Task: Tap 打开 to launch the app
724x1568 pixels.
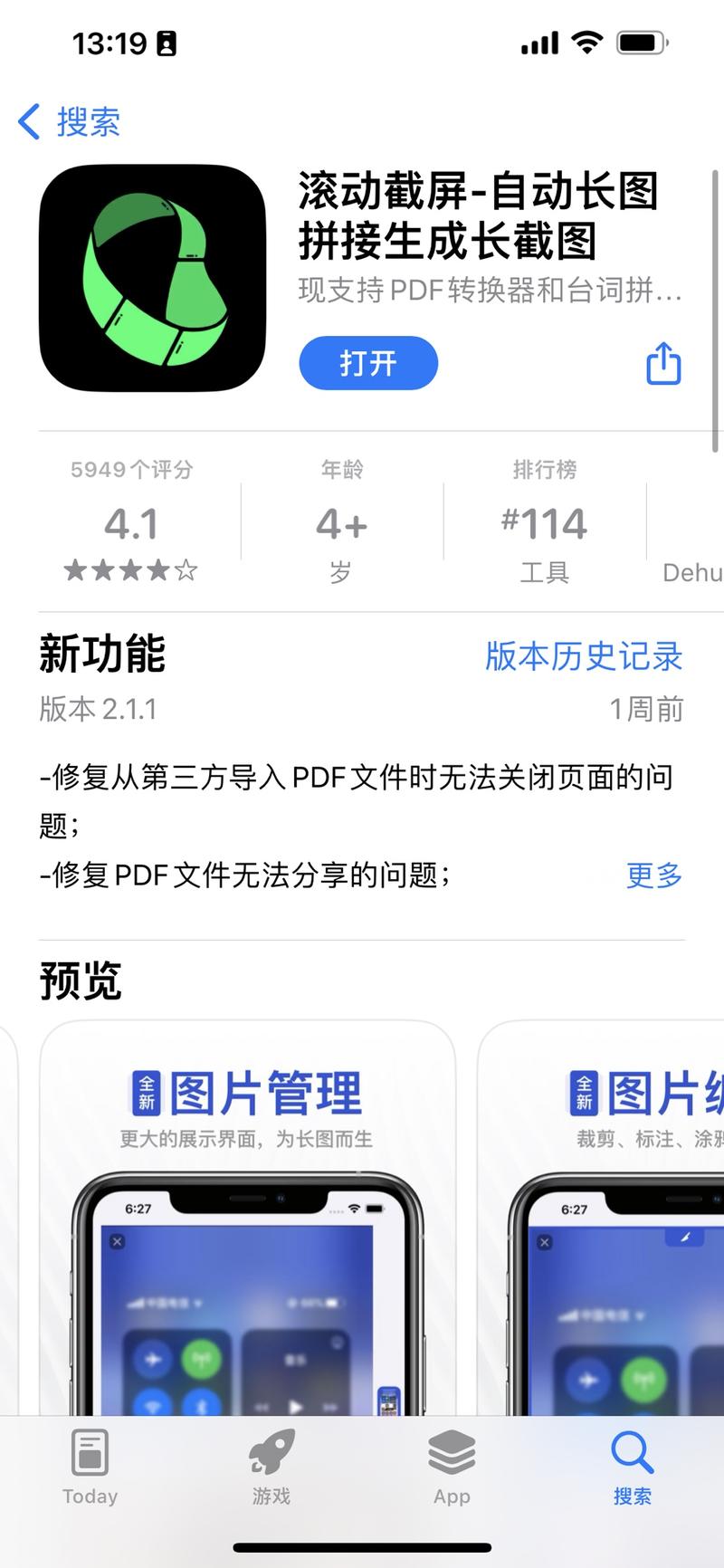Action: click(x=367, y=363)
